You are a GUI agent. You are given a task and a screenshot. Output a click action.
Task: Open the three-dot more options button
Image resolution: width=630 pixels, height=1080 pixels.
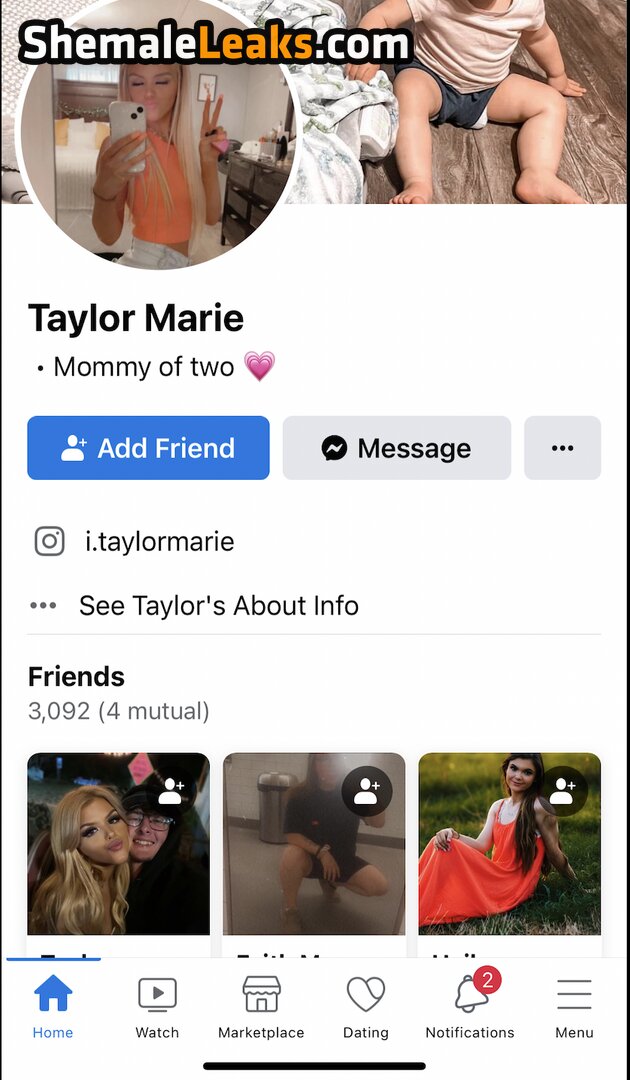point(563,448)
